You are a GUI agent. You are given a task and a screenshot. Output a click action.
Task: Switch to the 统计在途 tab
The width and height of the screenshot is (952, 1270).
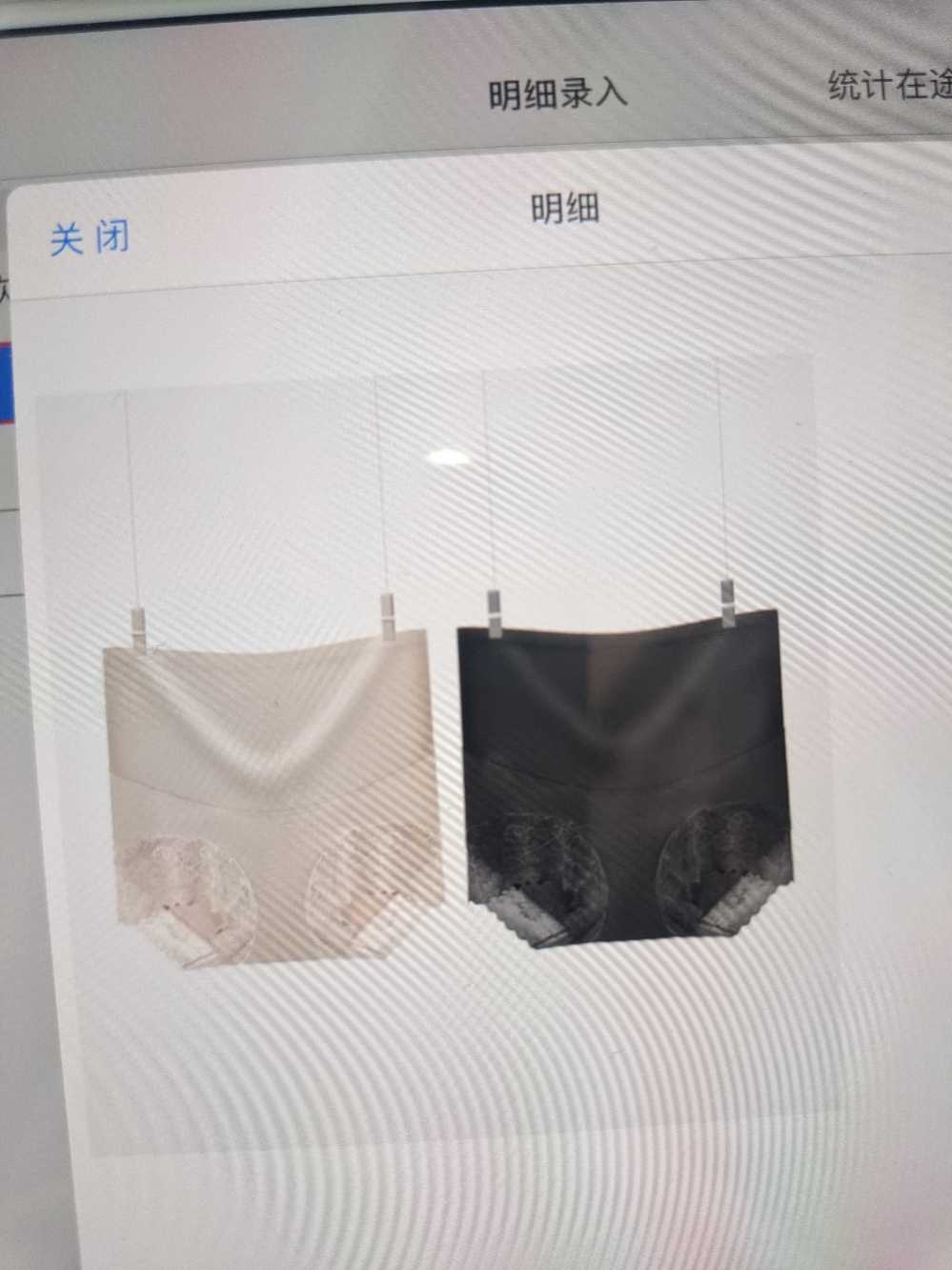888,86
